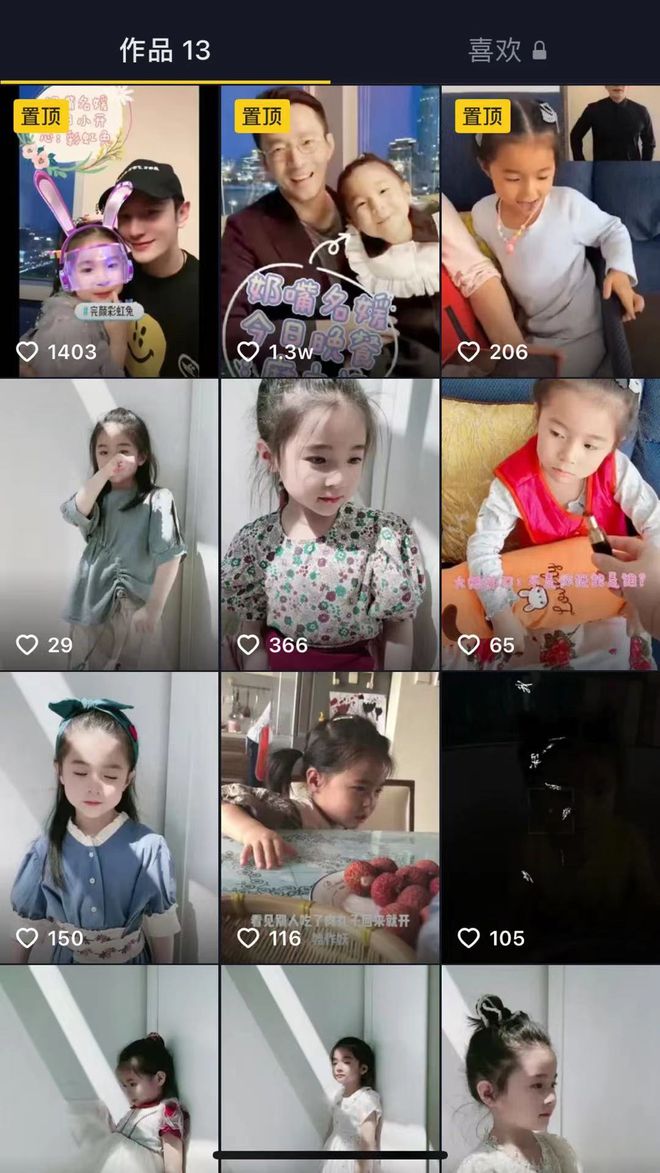Open the video with 65 likes

click(550, 523)
